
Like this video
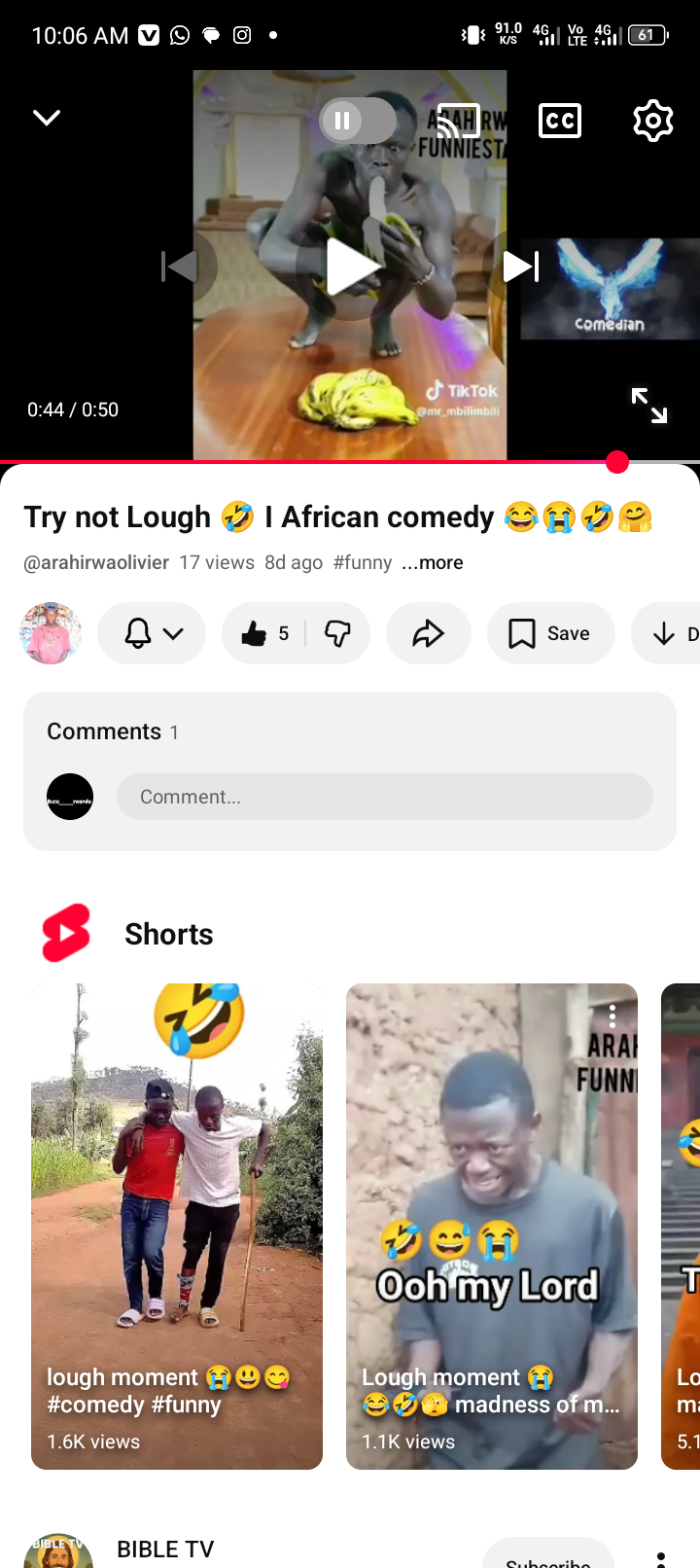[263, 634]
